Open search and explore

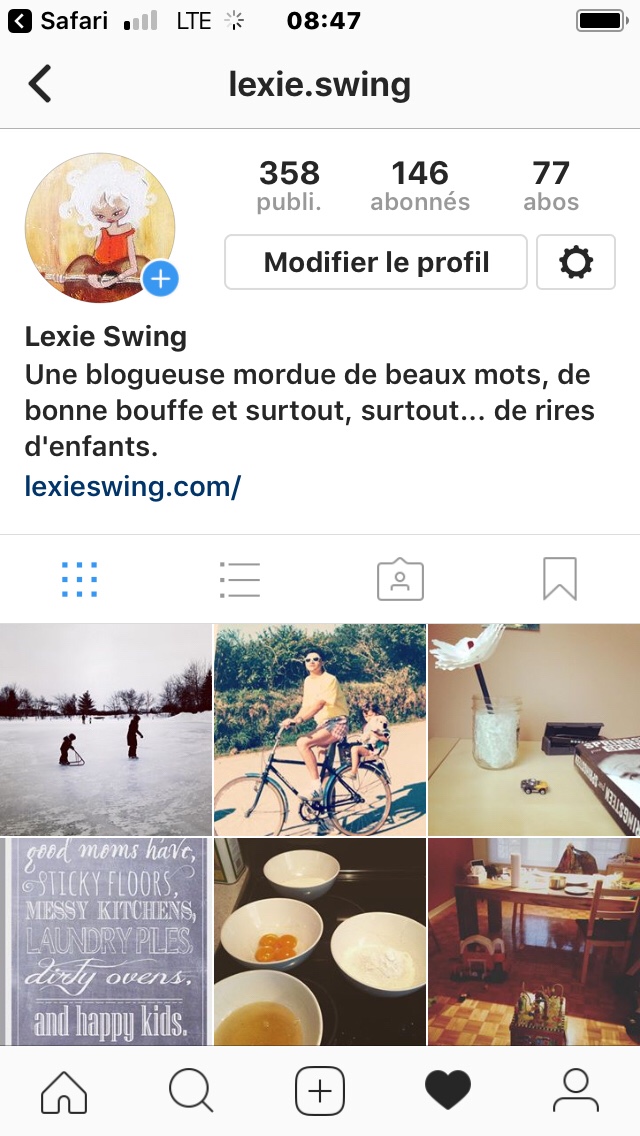pos(191,1090)
